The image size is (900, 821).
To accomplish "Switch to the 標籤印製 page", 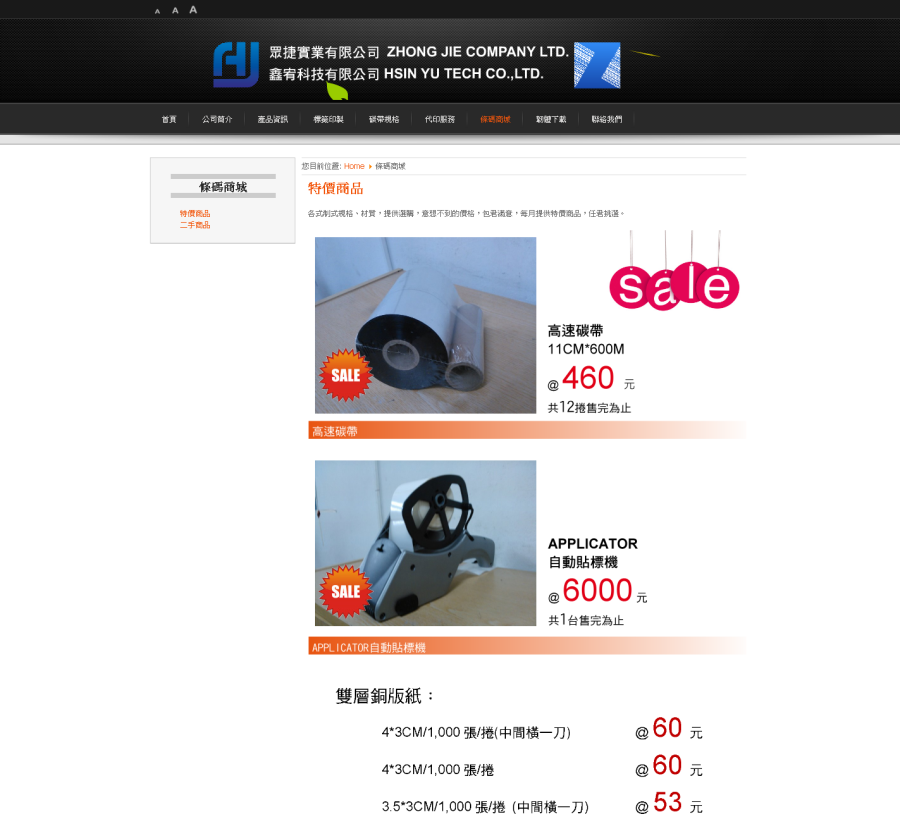I will coord(328,119).
